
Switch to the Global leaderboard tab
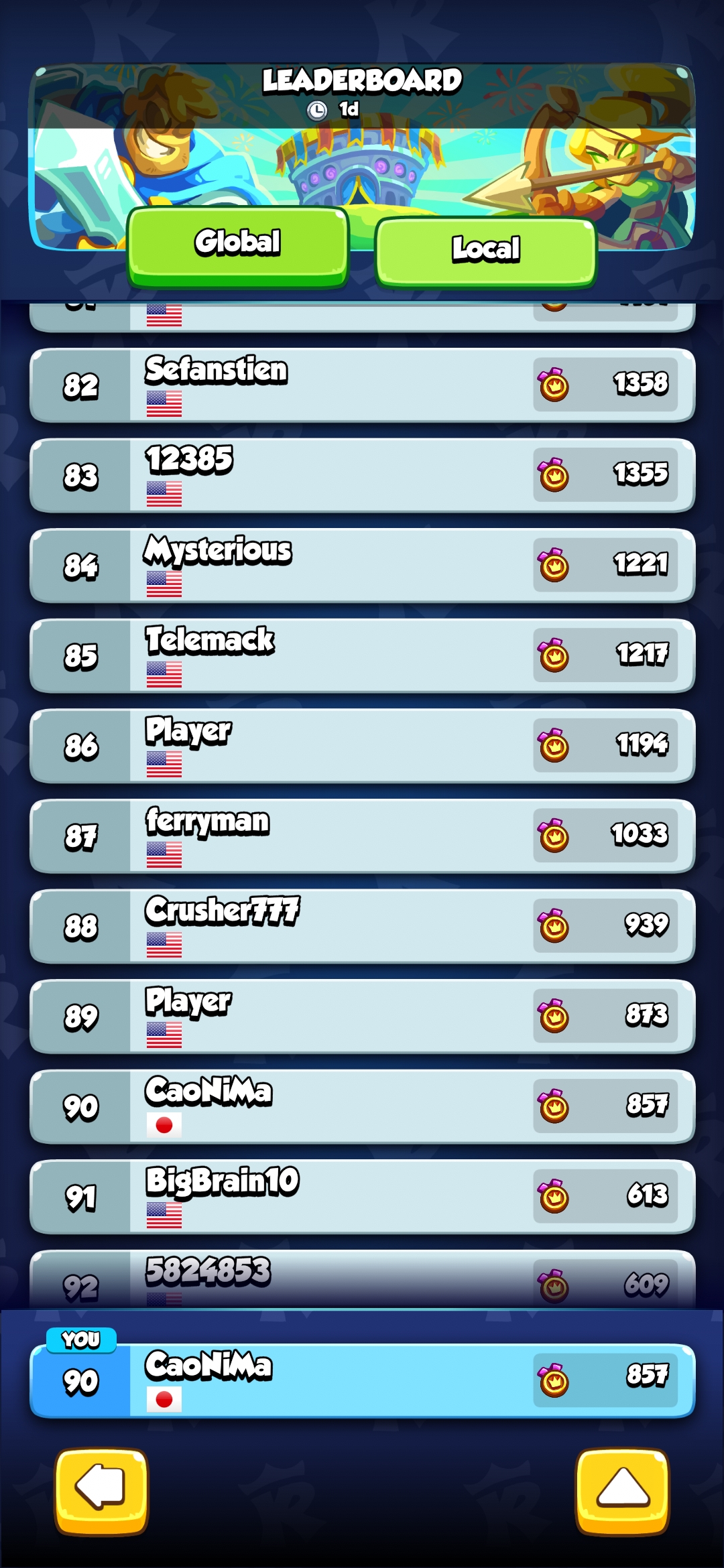point(238,245)
